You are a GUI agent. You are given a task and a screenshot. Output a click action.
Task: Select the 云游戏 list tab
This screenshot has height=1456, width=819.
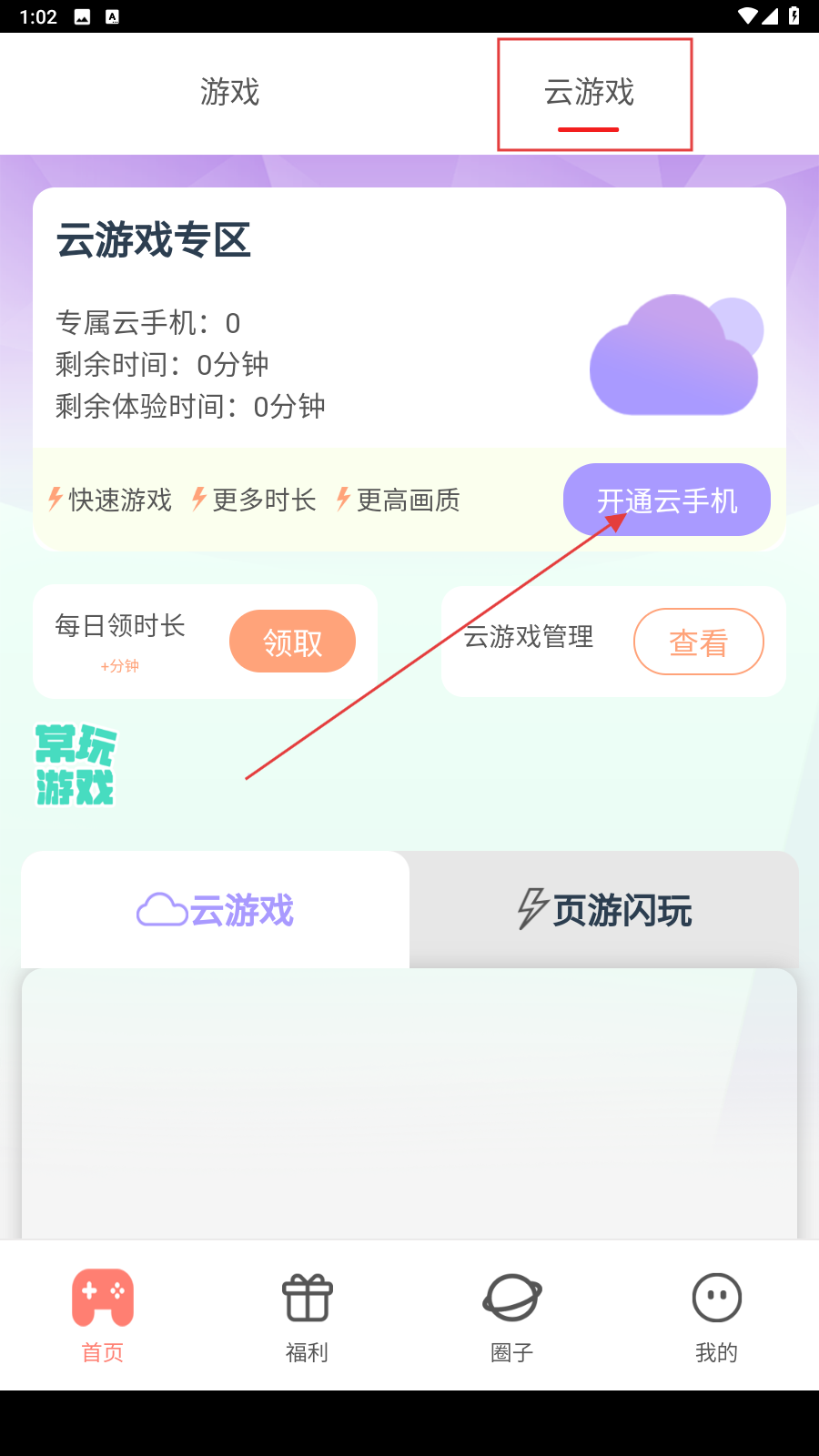click(x=216, y=910)
